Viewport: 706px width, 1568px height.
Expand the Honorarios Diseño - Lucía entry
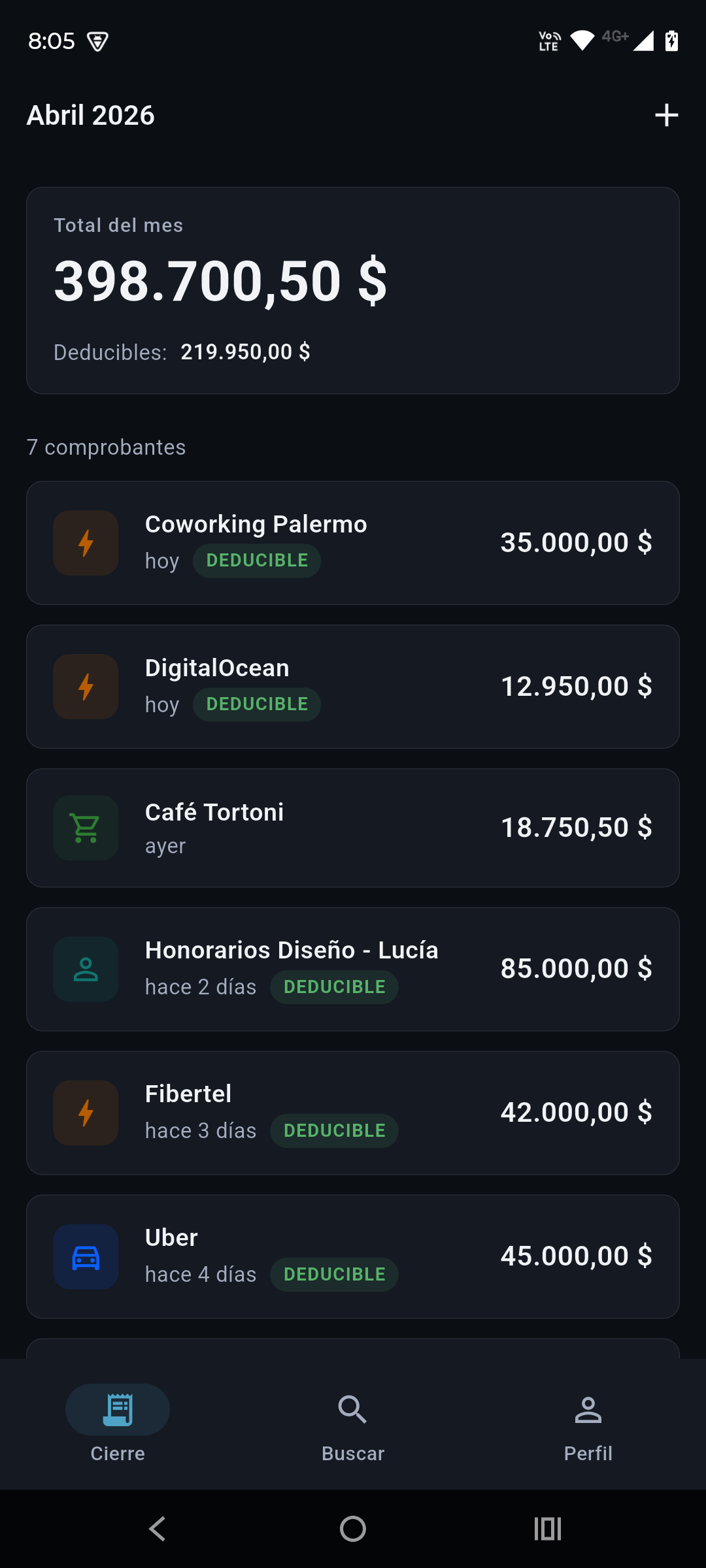point(353,969)
